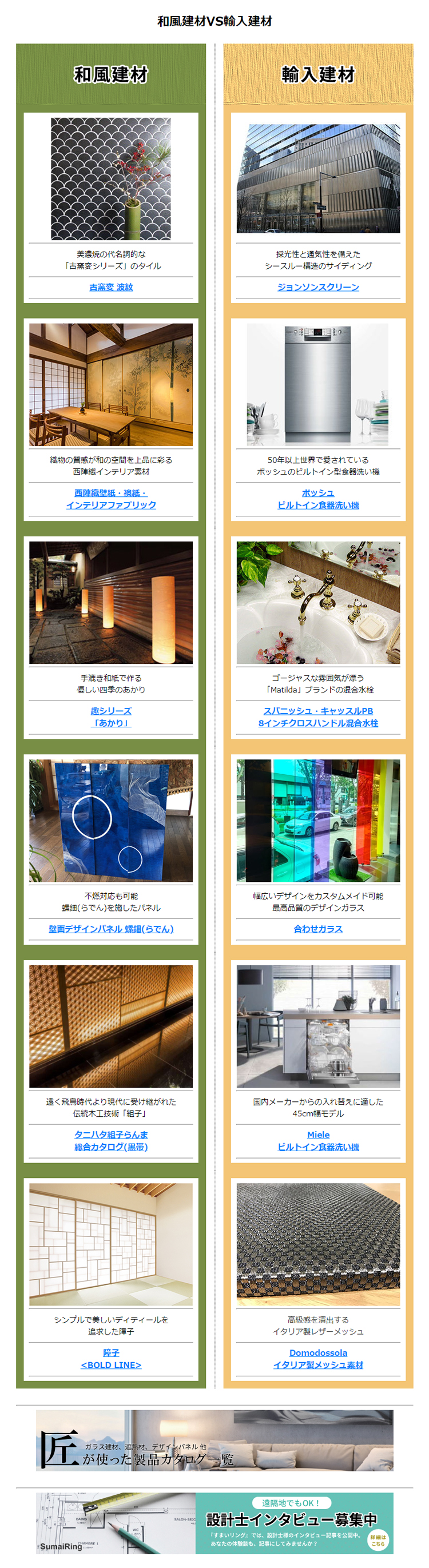View 壁面デザインパネル 螺鈿(らでん) link
This screenshot has height=1568, width=429.
111,928
